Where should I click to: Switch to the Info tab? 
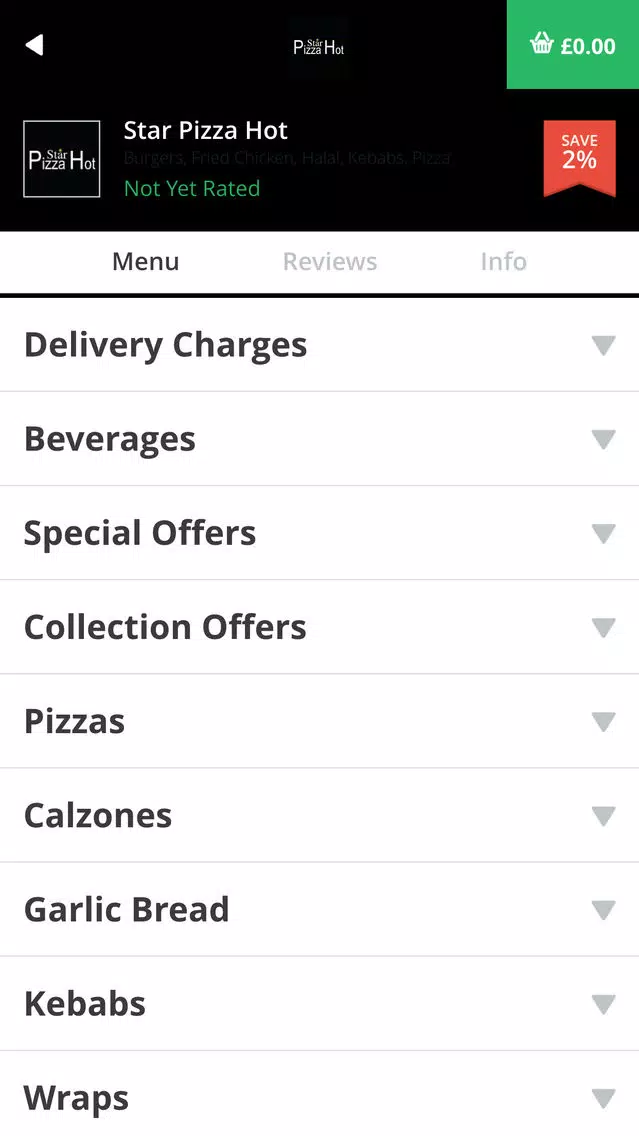pos(504,261)
